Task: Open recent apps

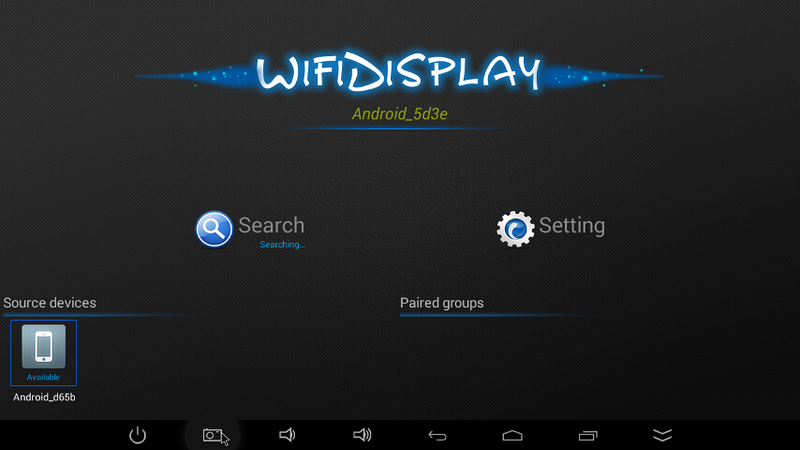Action: click(x=587, y=435)
